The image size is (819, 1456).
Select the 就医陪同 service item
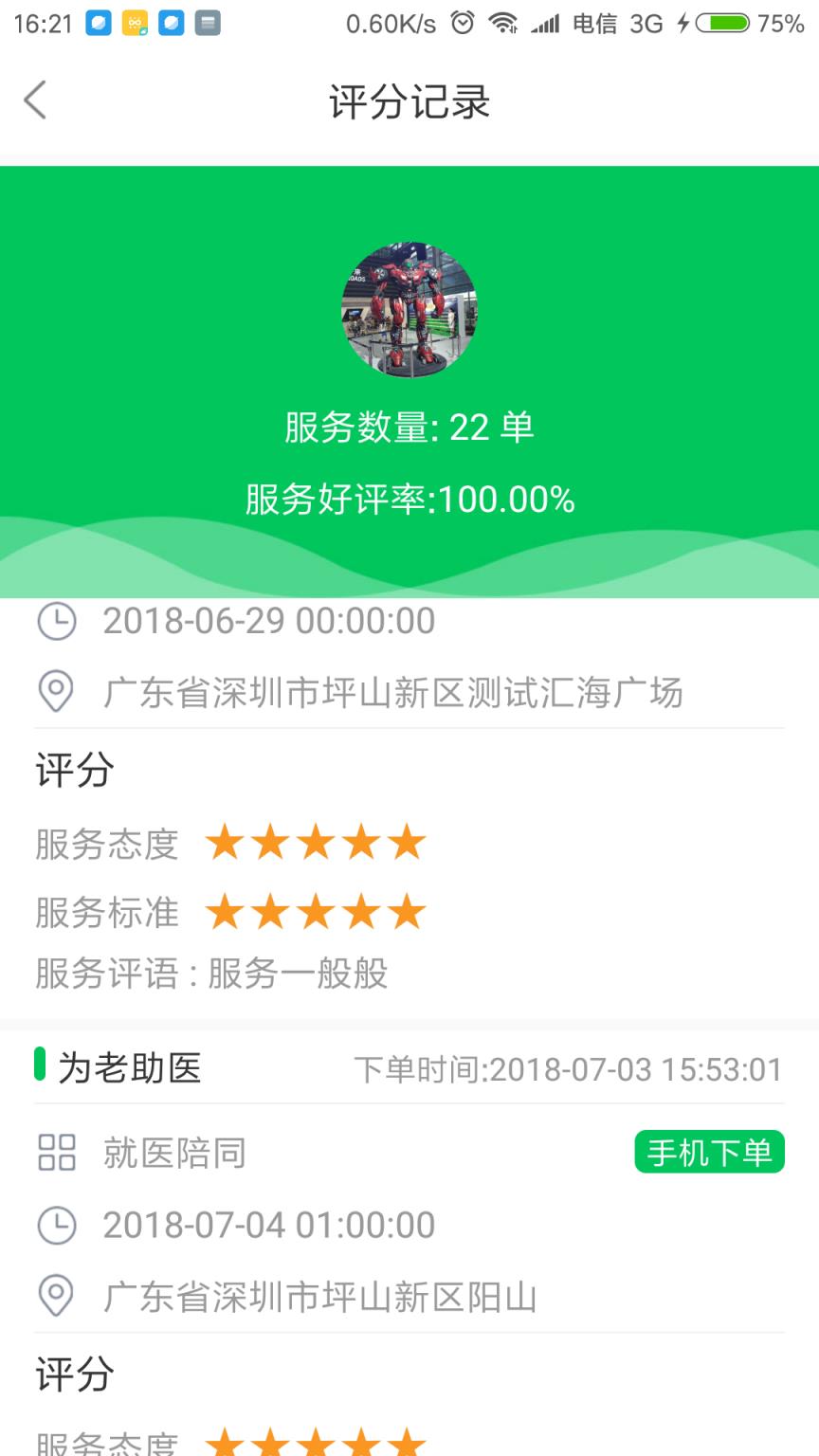pos(174,1153)
